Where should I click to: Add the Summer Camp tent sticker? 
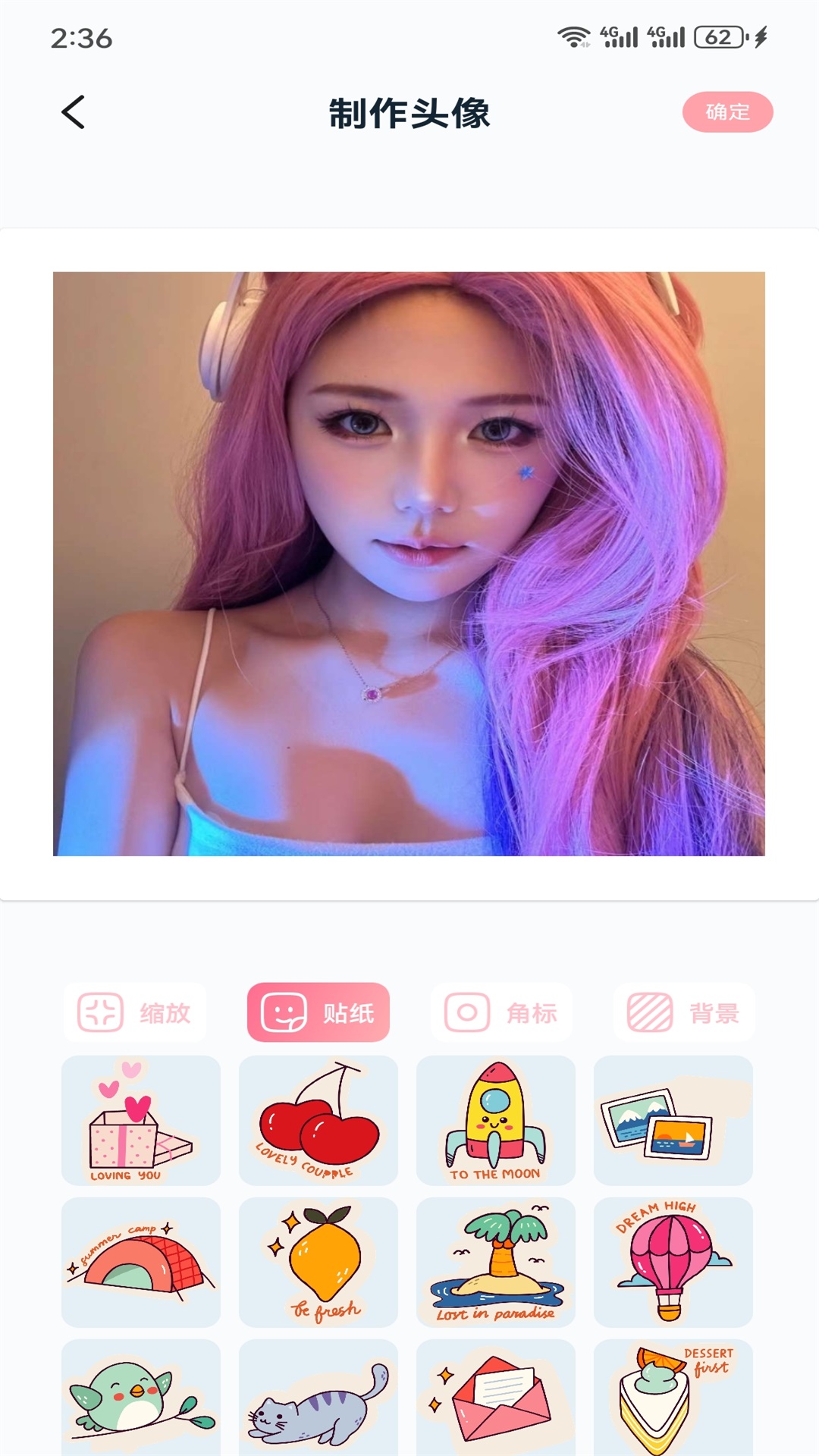point(141,1262)
